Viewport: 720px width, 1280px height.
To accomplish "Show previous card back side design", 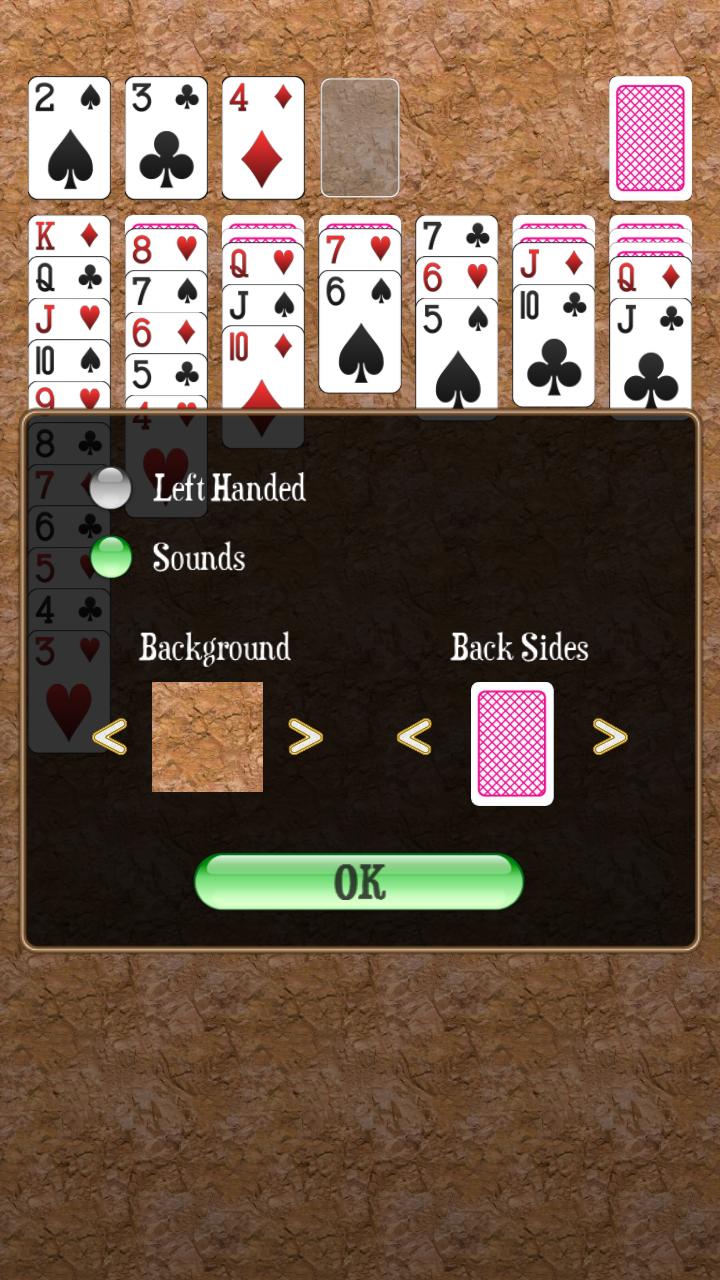I will (414, 737).
